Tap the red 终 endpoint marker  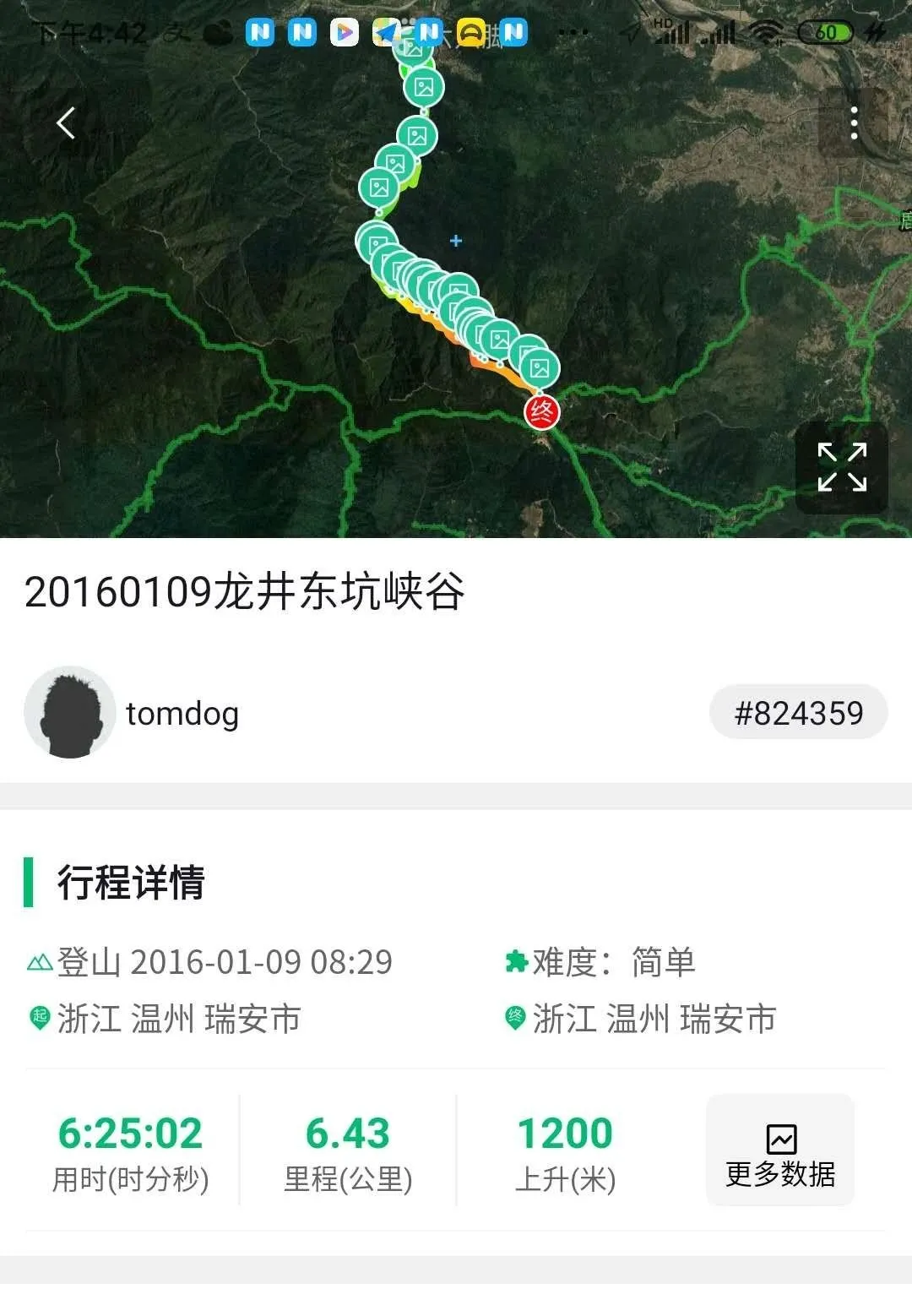coord(541,412)
